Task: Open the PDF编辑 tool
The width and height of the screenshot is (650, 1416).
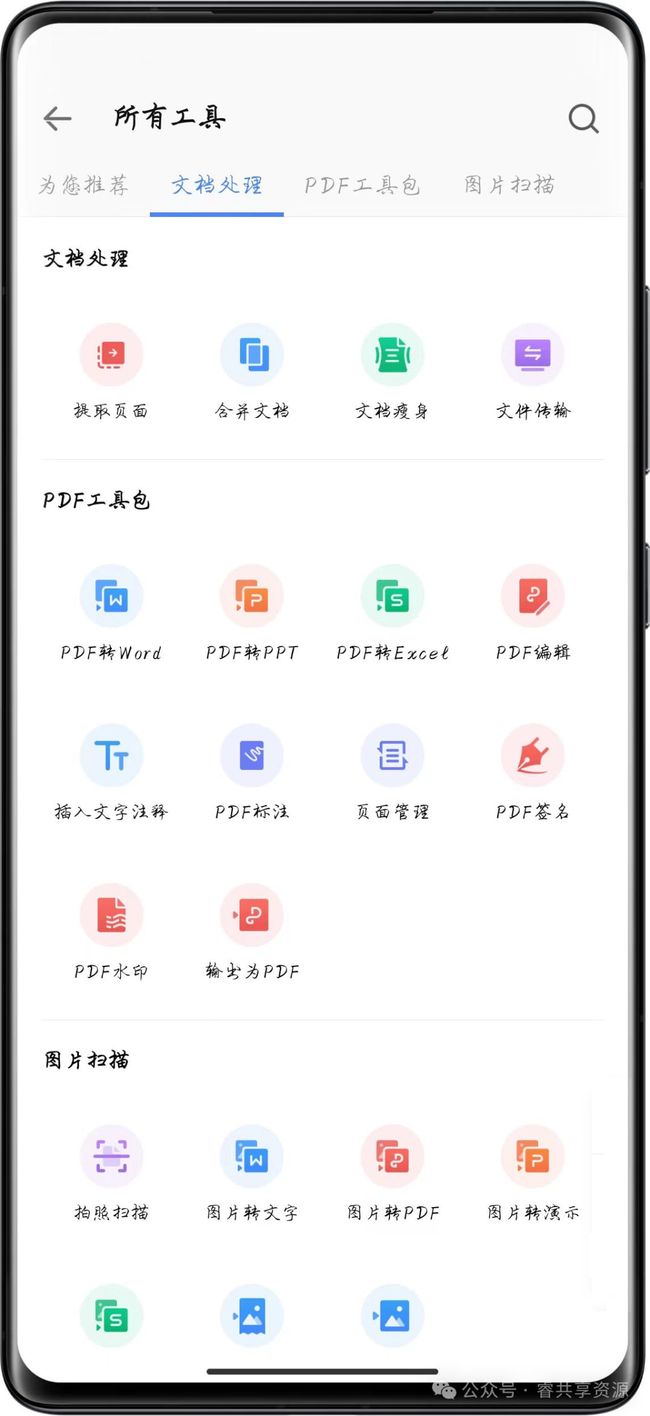Action: [533, 613]
